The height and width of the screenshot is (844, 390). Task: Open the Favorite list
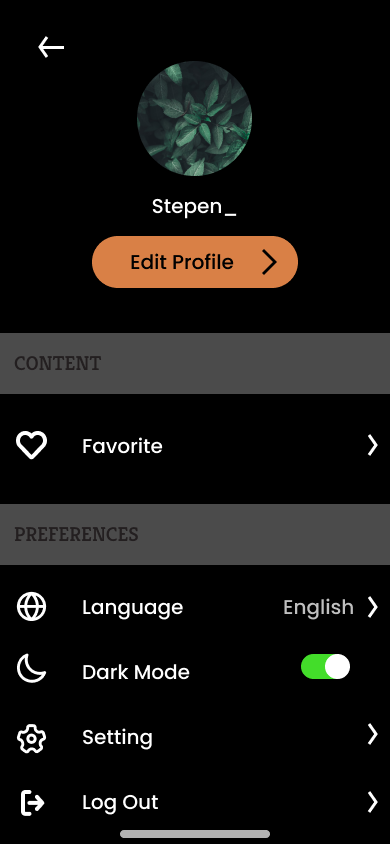(x=195, y=446)
